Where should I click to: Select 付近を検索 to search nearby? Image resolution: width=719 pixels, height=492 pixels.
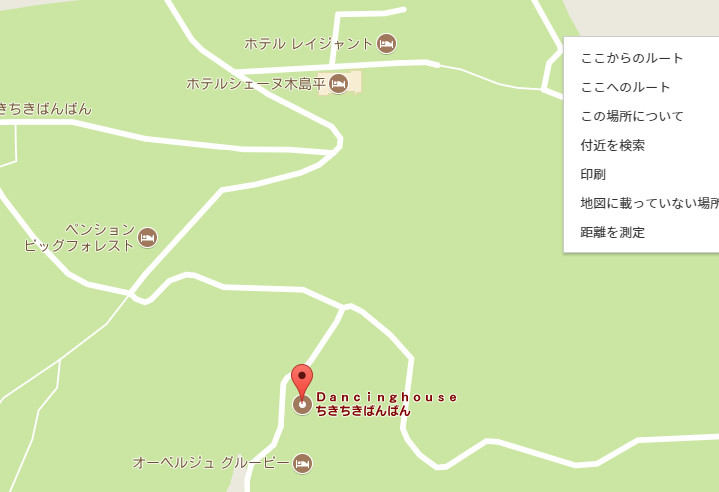(613, 145)
